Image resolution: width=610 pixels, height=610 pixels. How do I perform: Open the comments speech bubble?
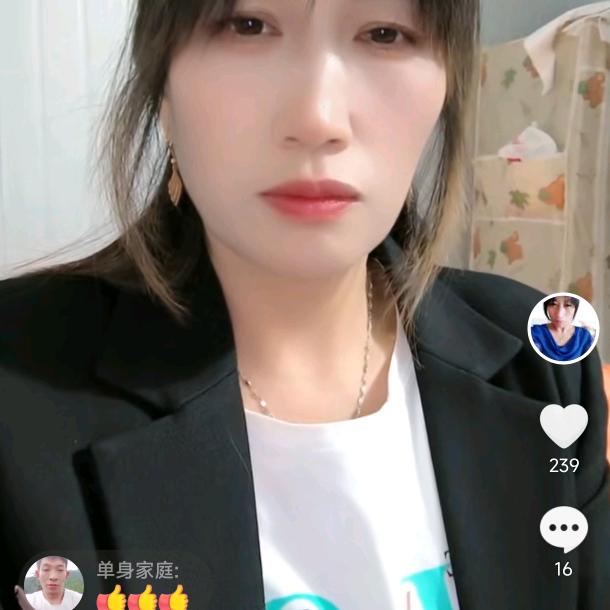(564, 529)
